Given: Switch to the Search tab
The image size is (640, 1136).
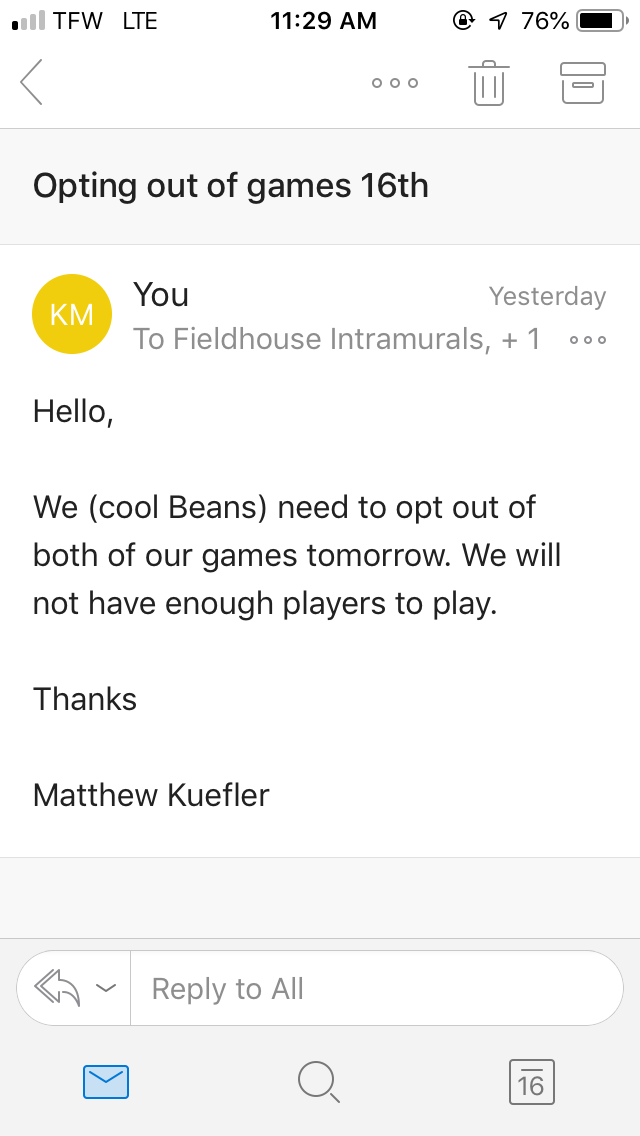Looking at the screenshot, I should click(x=320, y=1081).
